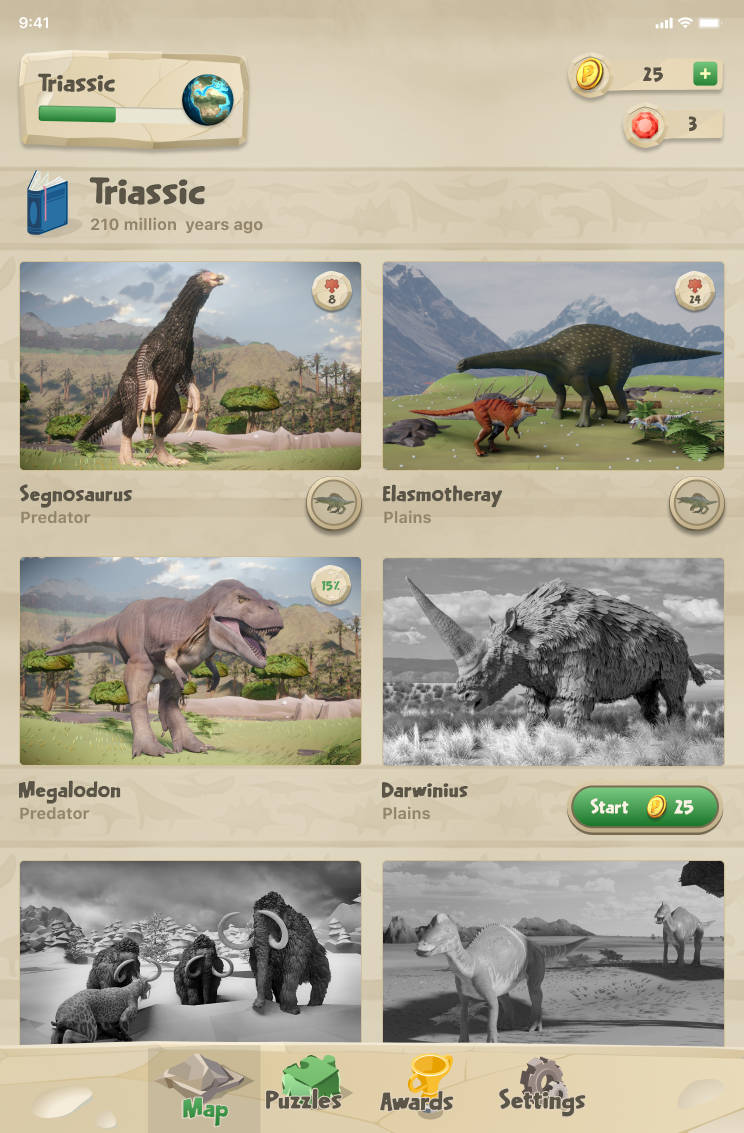744x1133 pixels.
Task: Start Darwinius for 25 coins
Action: point(645,807)
